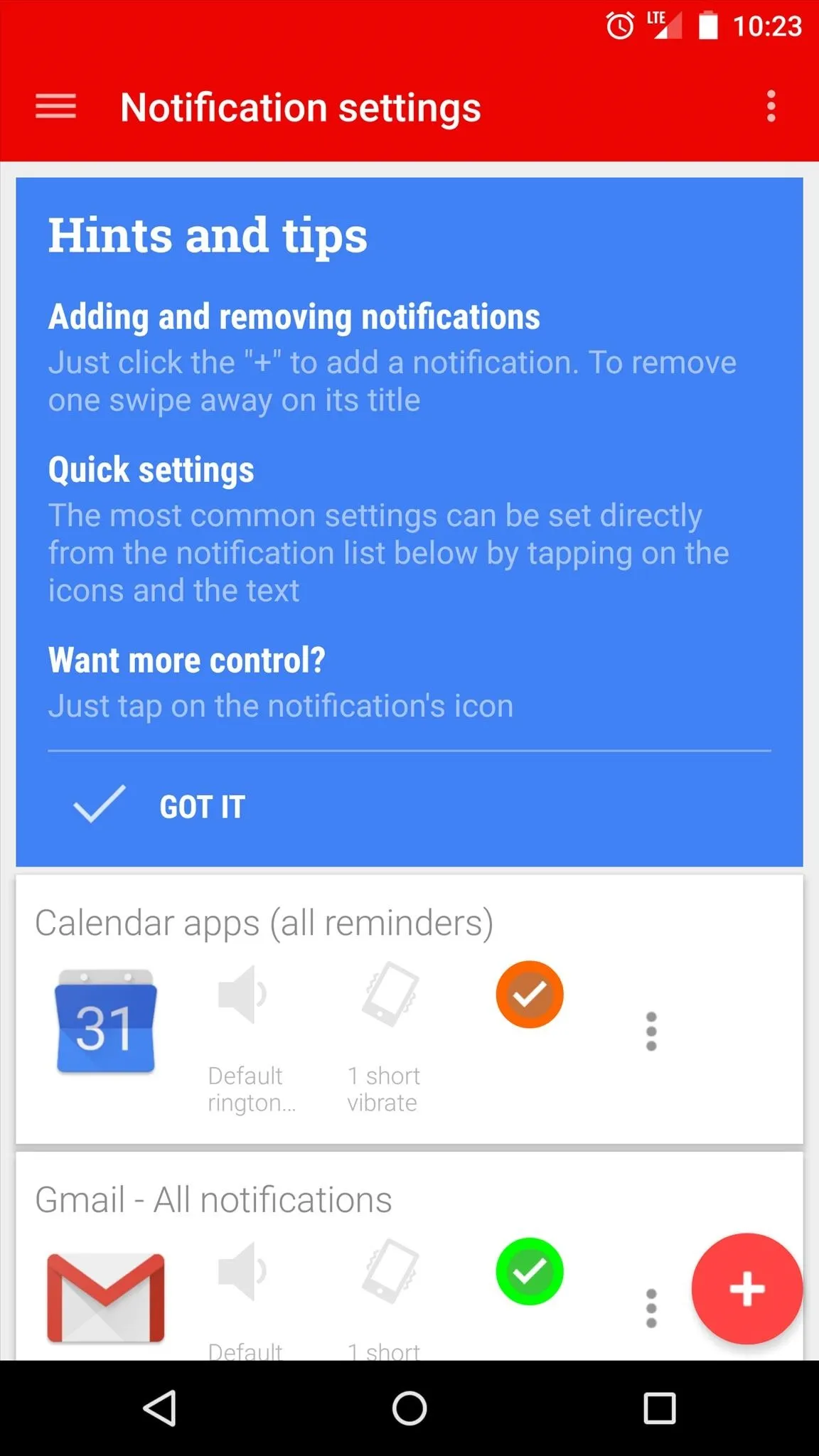Open Gmail notification settings icon

[x=105, y=1298]
